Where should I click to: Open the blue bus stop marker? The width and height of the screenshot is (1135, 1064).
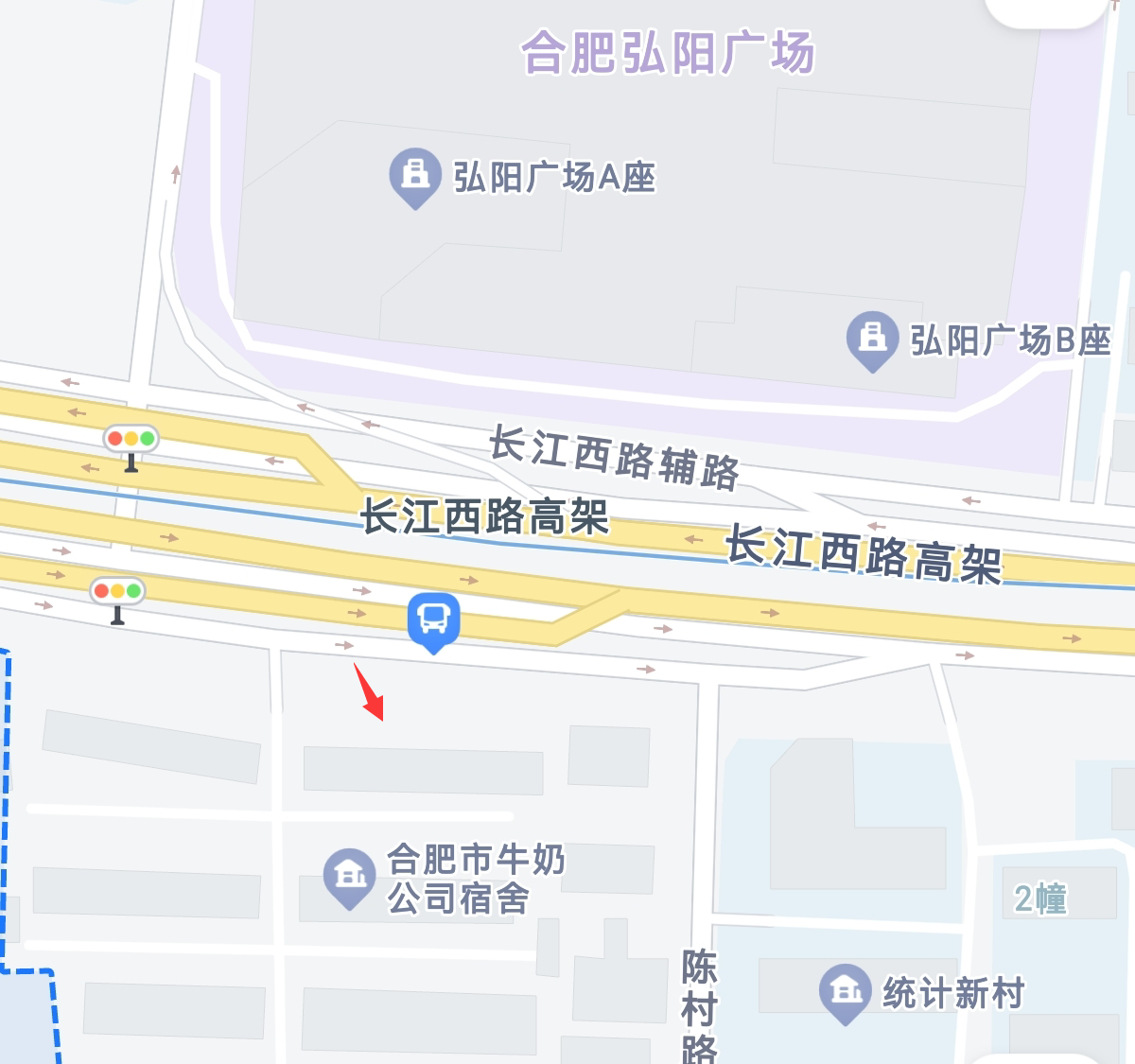[x=433, y=620]
